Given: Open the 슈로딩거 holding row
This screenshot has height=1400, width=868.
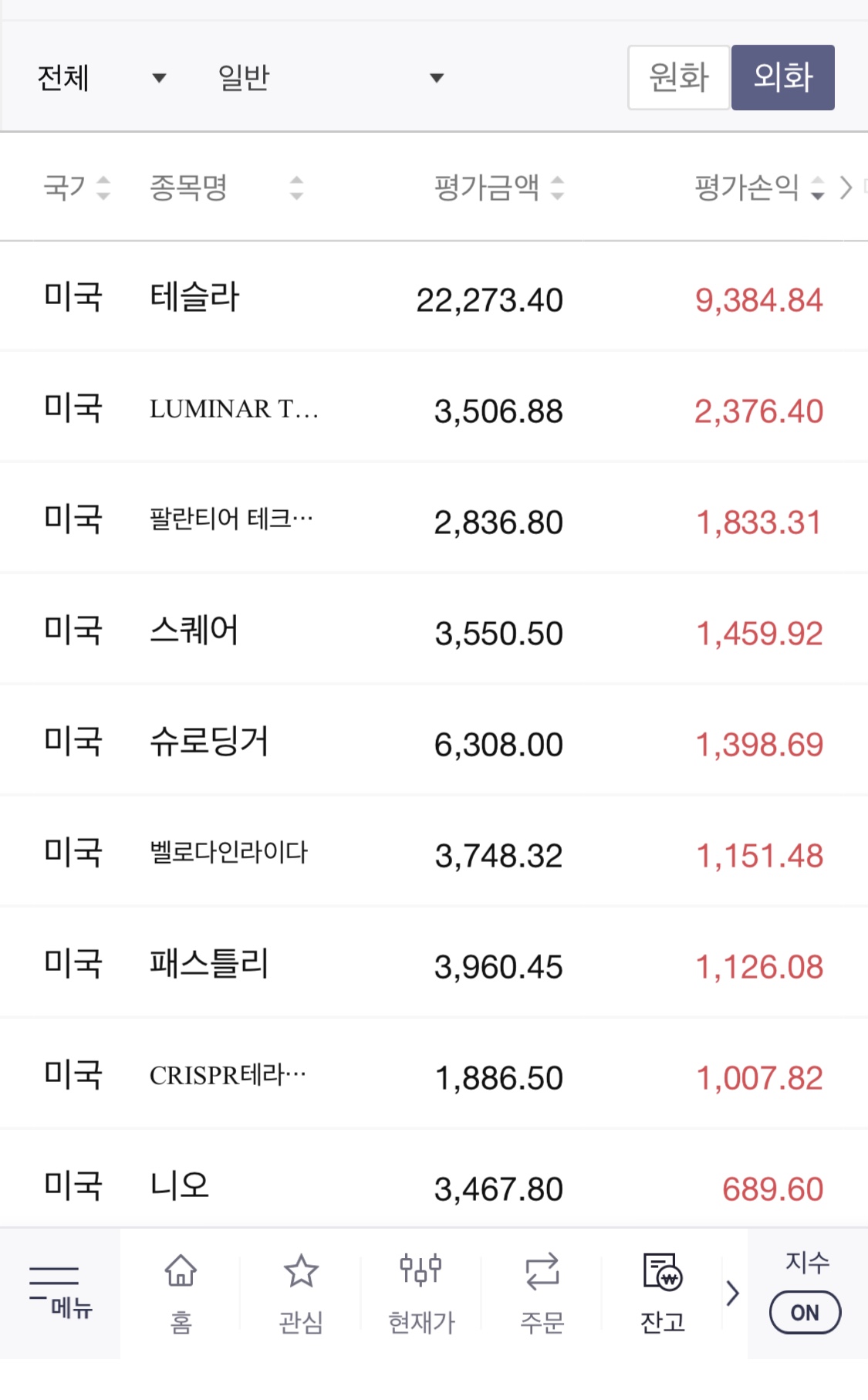Looking at the screenshot, I should (434, 742).
